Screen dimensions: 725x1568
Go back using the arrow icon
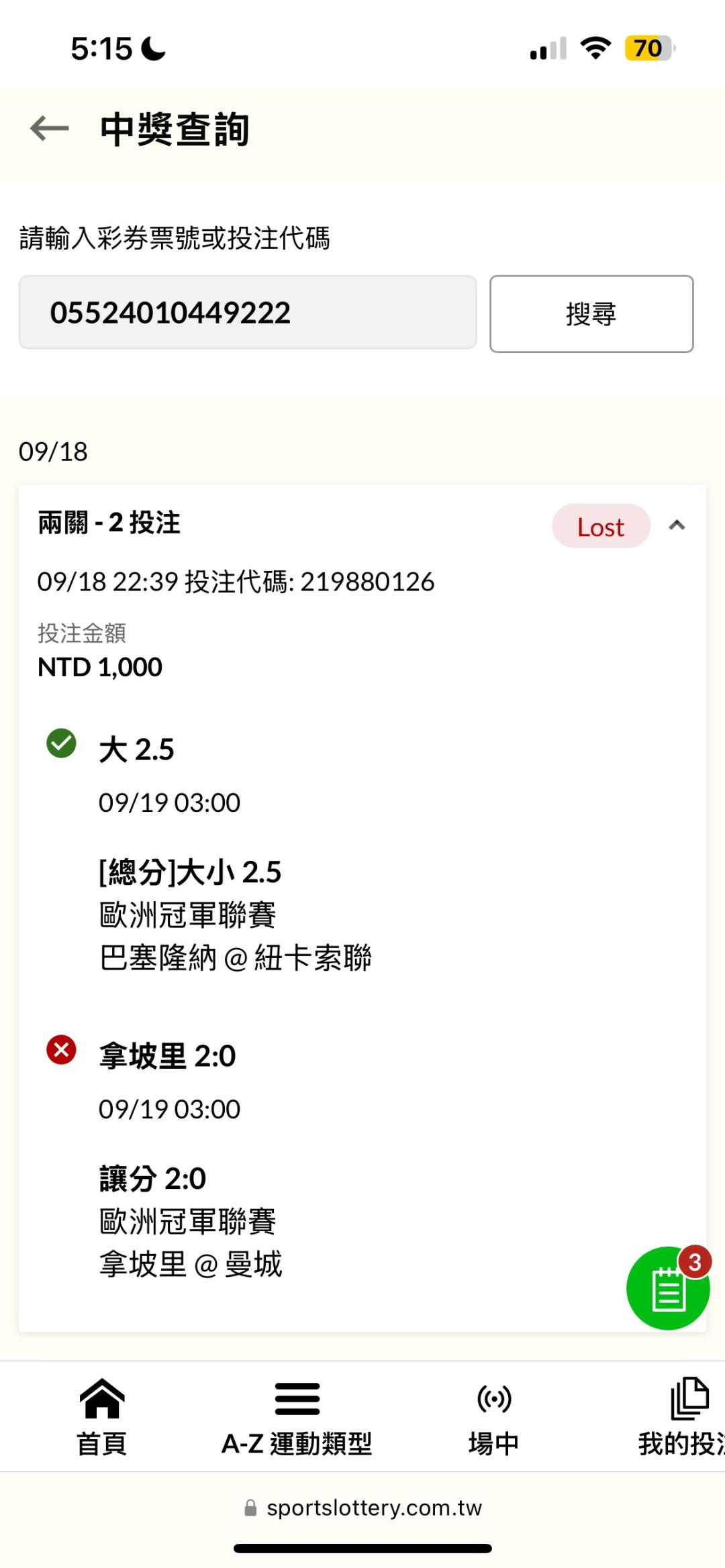point(50,129)
